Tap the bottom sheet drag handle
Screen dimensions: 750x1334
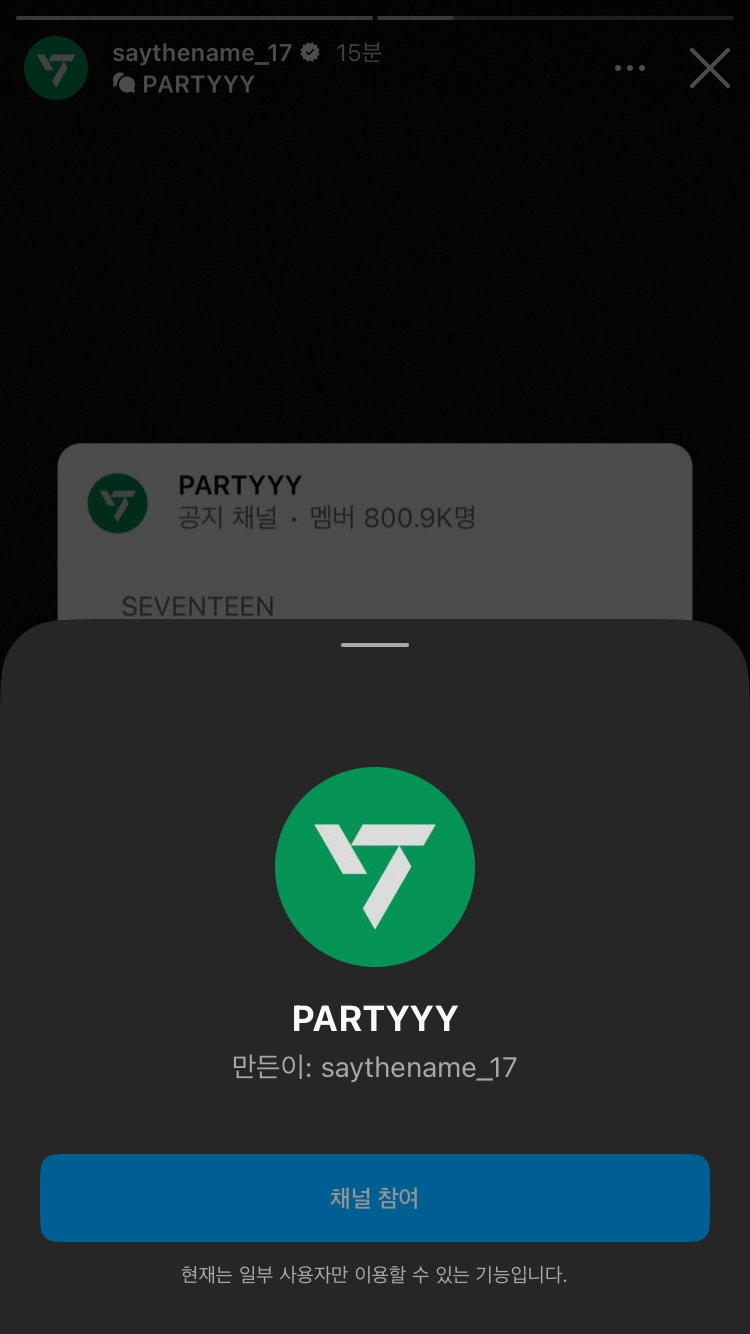point(374,645)
